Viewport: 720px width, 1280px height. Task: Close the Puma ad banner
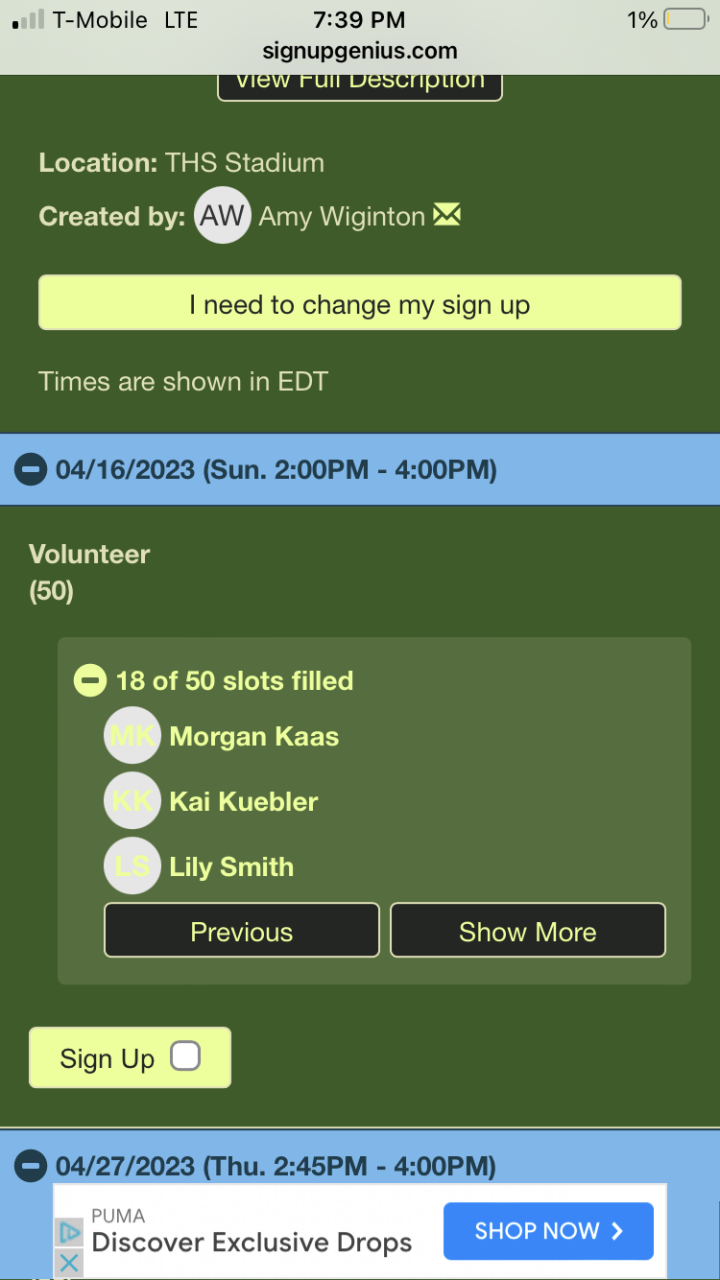coord(68,1262)
